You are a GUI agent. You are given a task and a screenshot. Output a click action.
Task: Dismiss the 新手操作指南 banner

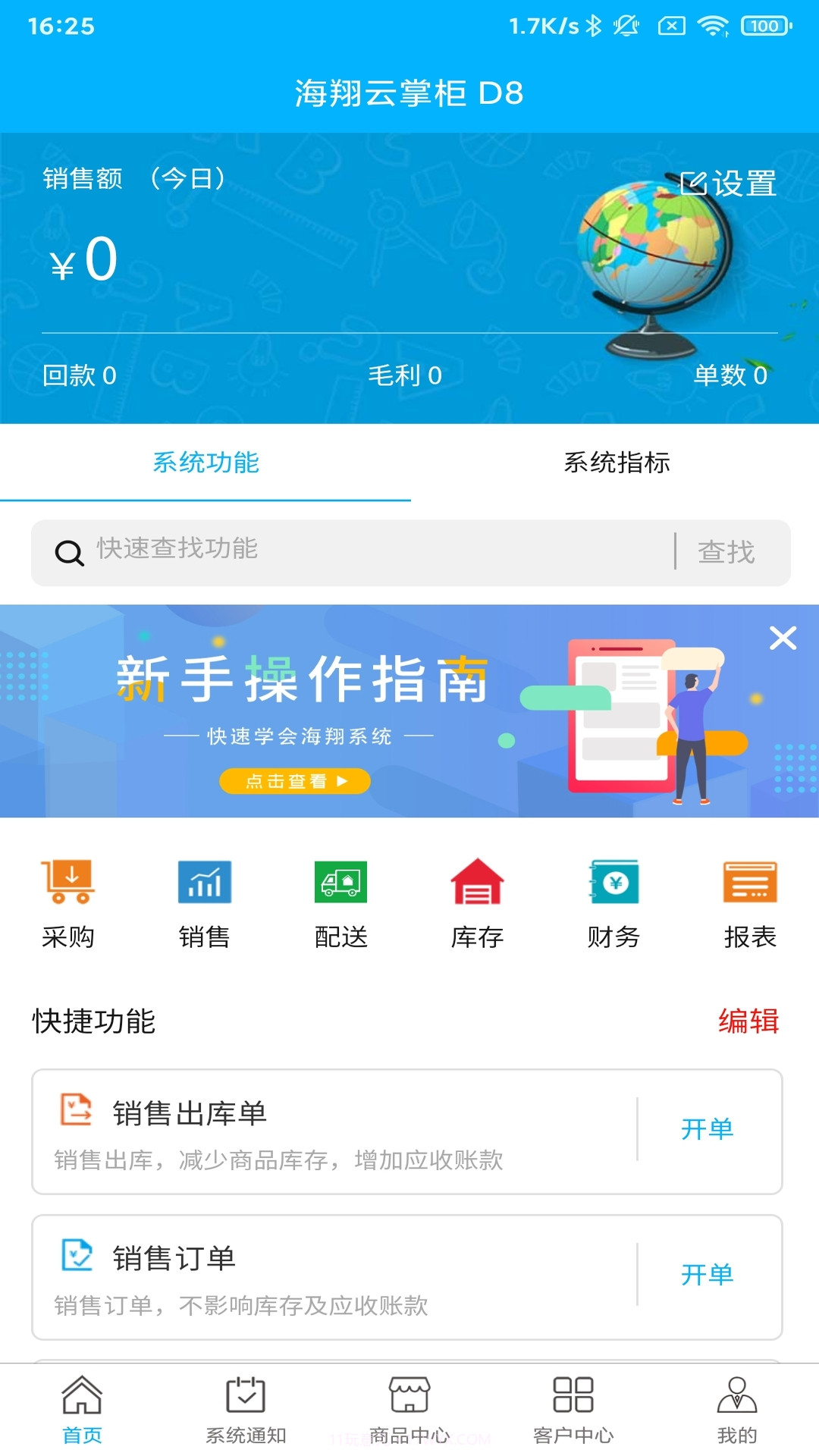[x=783, y=639]
